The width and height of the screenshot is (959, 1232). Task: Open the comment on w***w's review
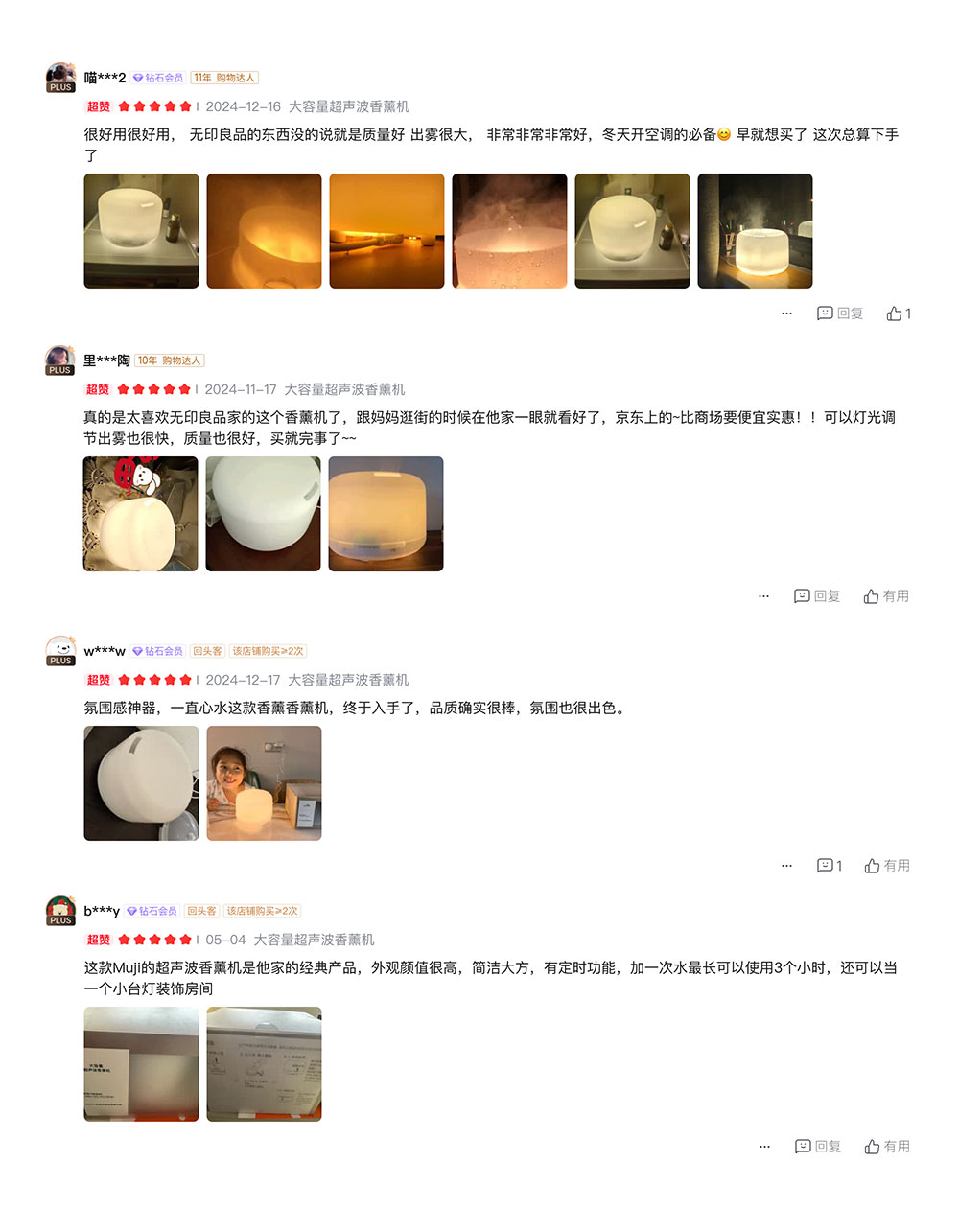[829, 866]
